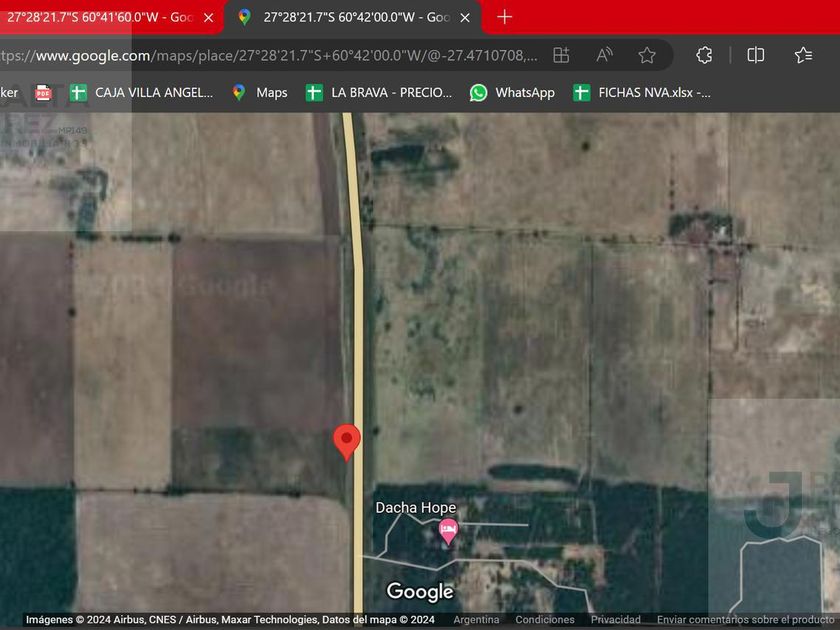Viewport: 840px width, 630px height.
Task: Add this page to favorites with the star
Action: [647, 55]
